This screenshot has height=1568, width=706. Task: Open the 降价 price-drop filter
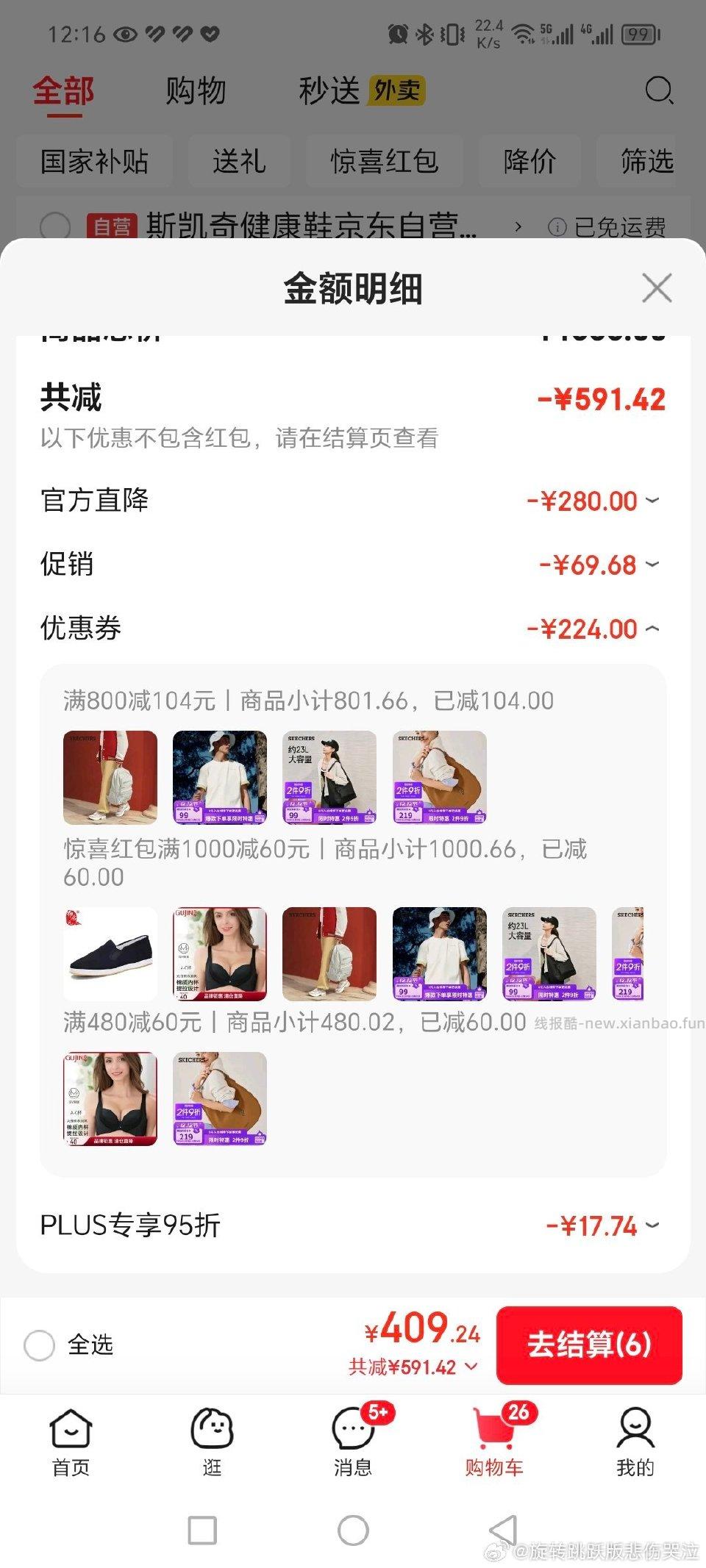click(x=529, y=162)
